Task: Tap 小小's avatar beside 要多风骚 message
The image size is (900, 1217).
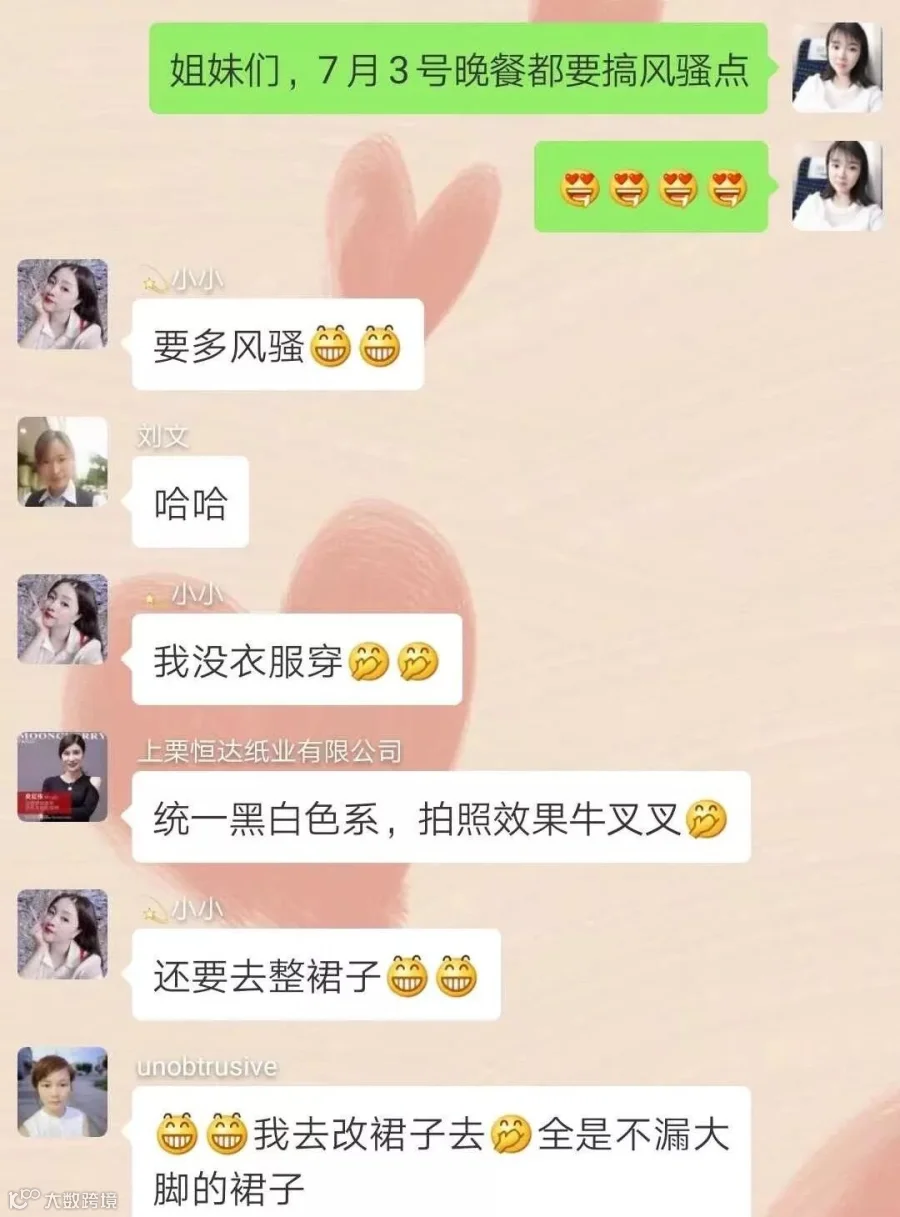Action: tap(62, 304)
